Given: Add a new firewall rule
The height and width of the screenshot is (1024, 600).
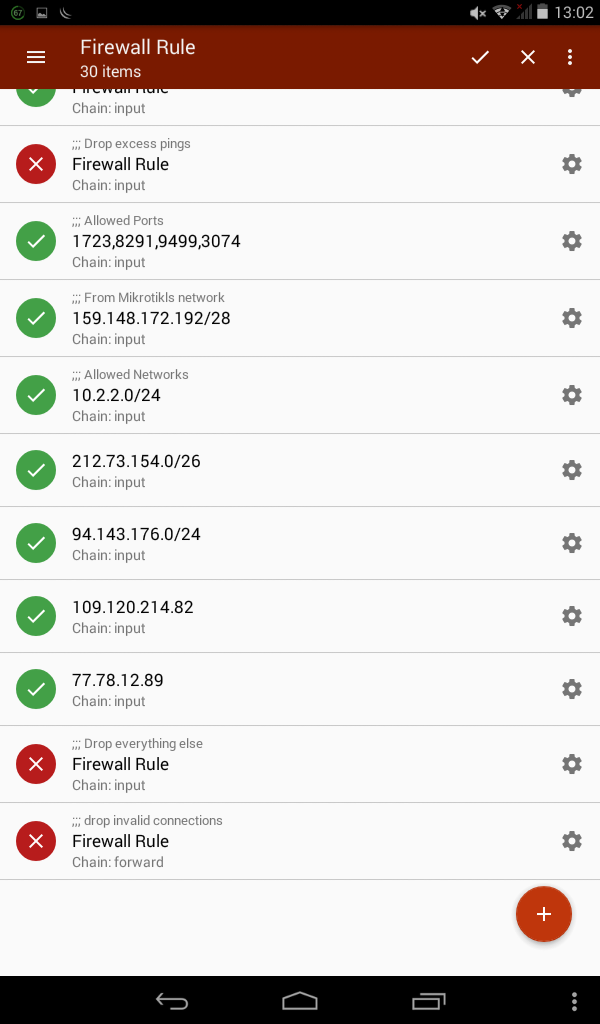Looking at the screenshot, I should click(543, 914).
